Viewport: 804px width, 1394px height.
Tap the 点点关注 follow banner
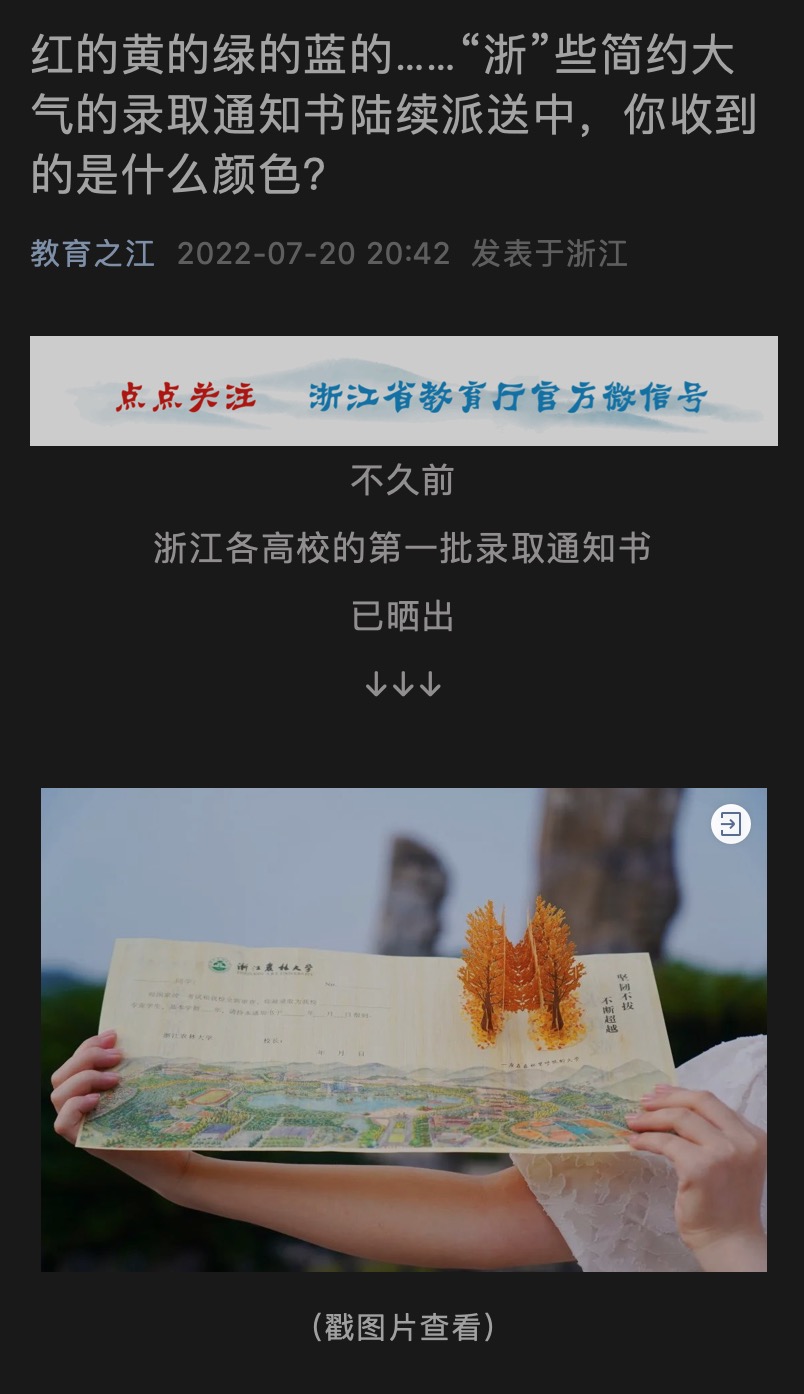pos(403,391)
